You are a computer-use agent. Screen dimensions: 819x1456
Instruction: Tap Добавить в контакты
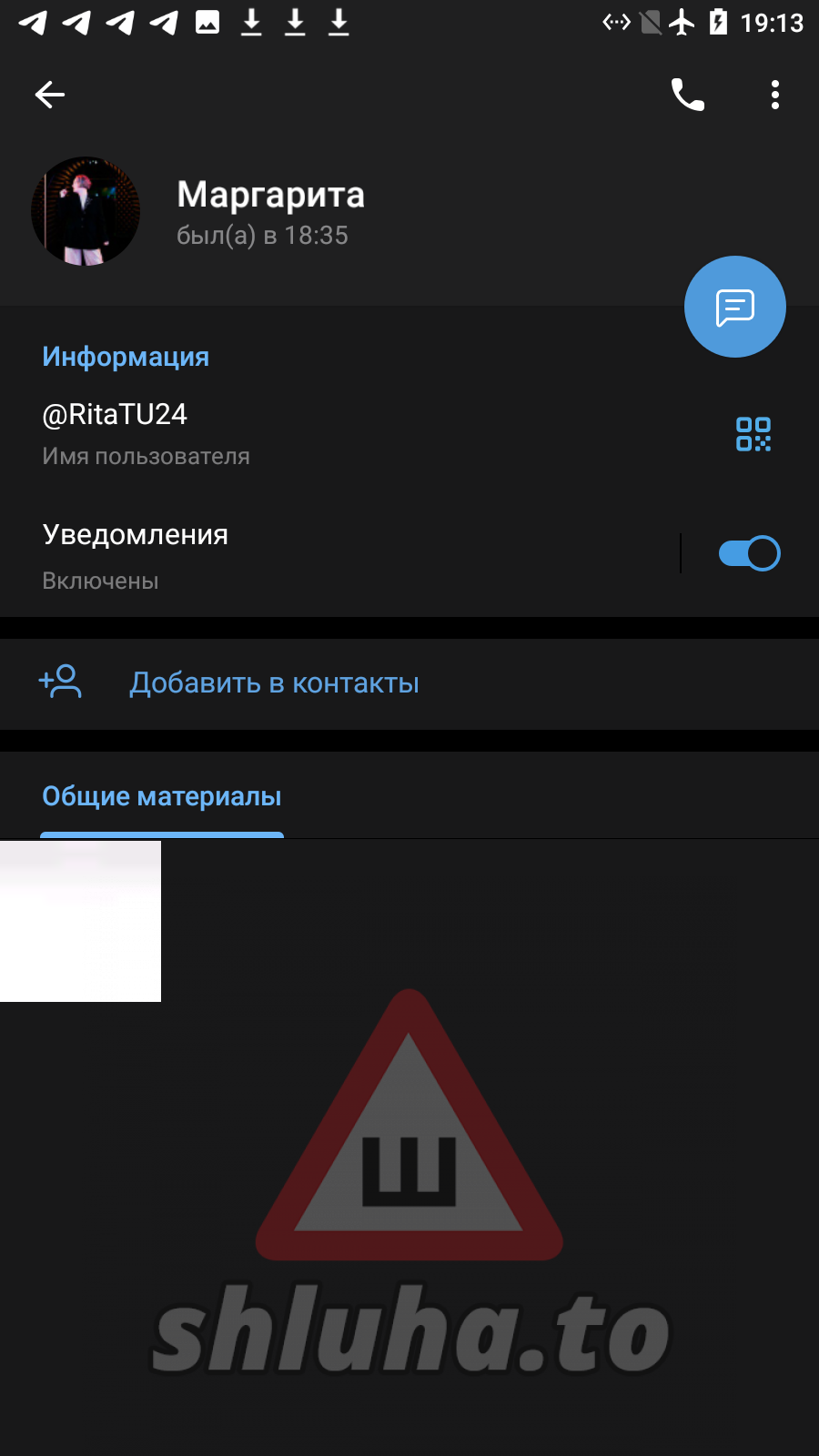[x=409, y=683]
